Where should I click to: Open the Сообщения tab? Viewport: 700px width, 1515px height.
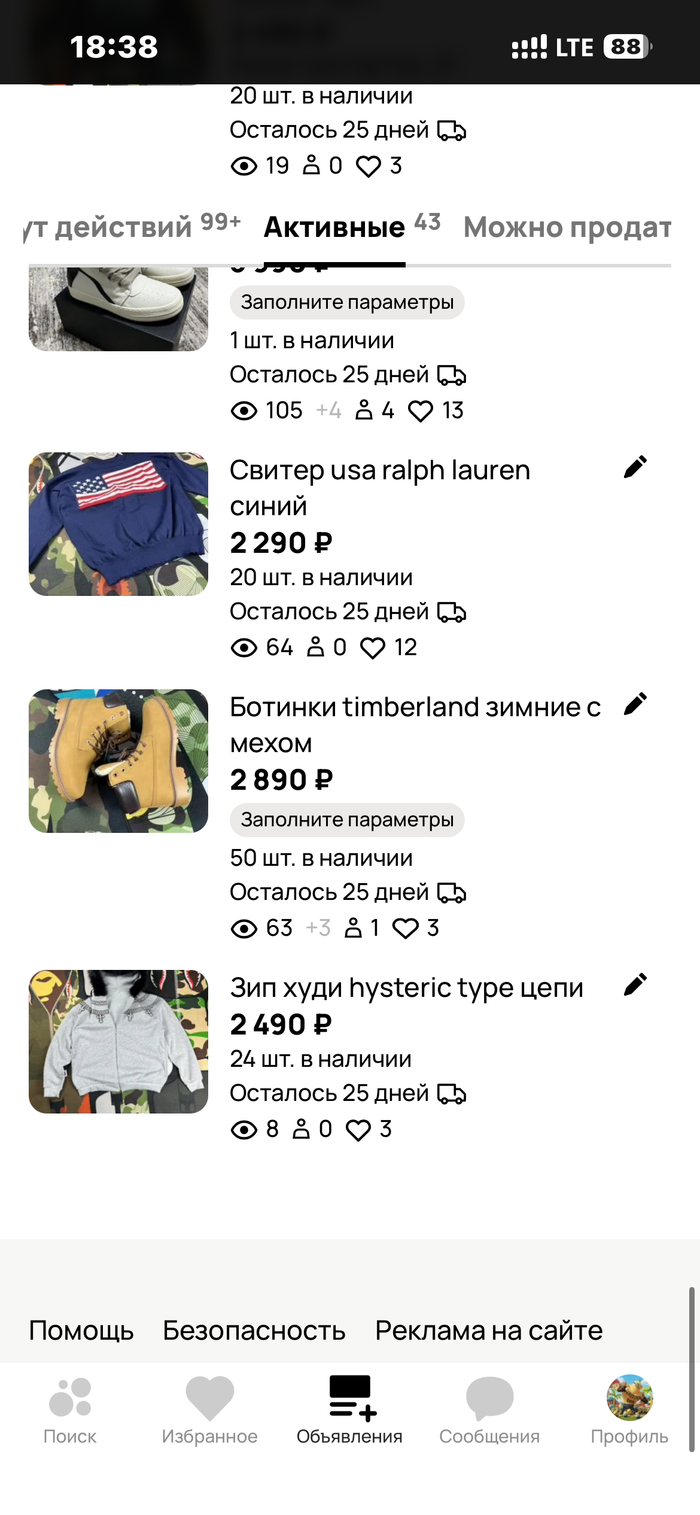[x=489, y=1410]
